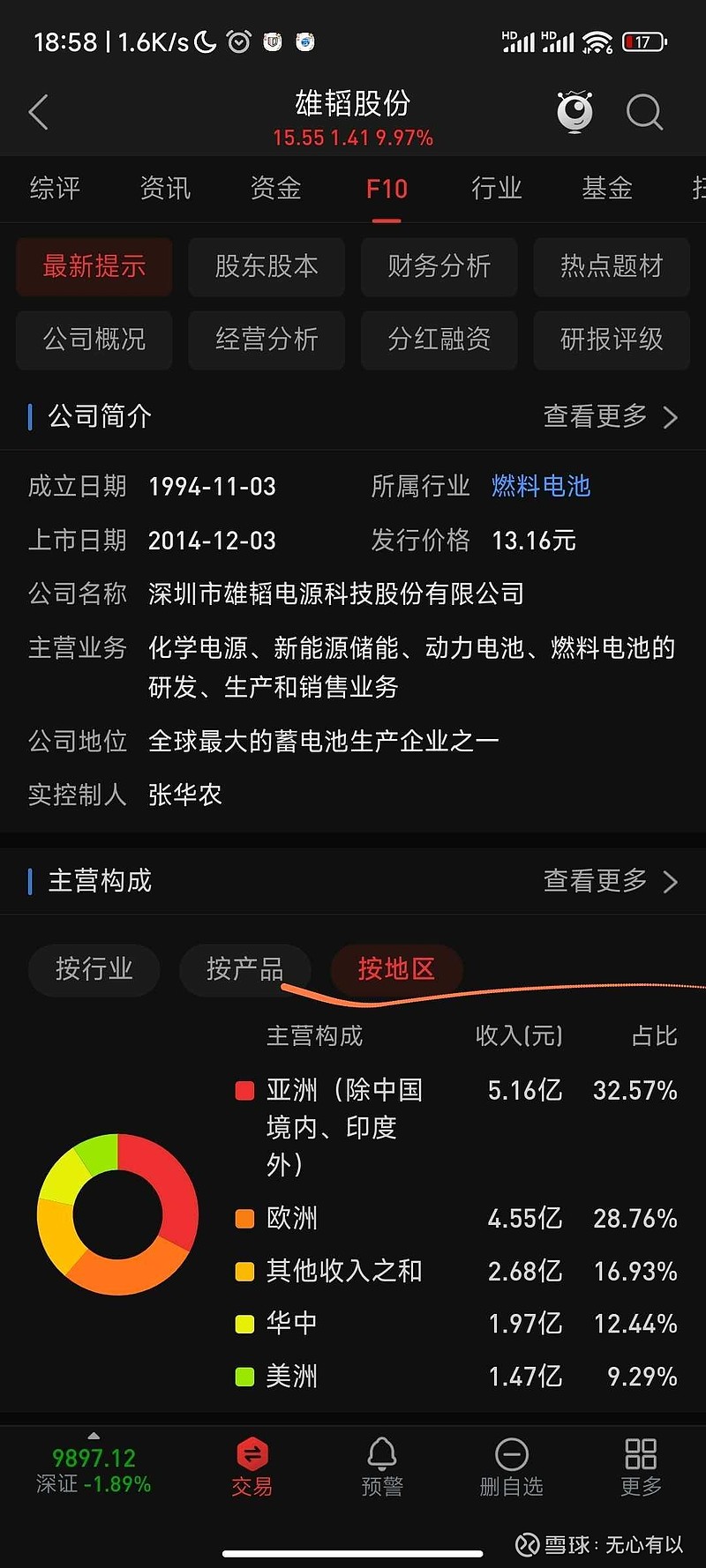Open the robot assistant mascot icon
This screenshot has height=1568, width=706.
pos(575,112)
